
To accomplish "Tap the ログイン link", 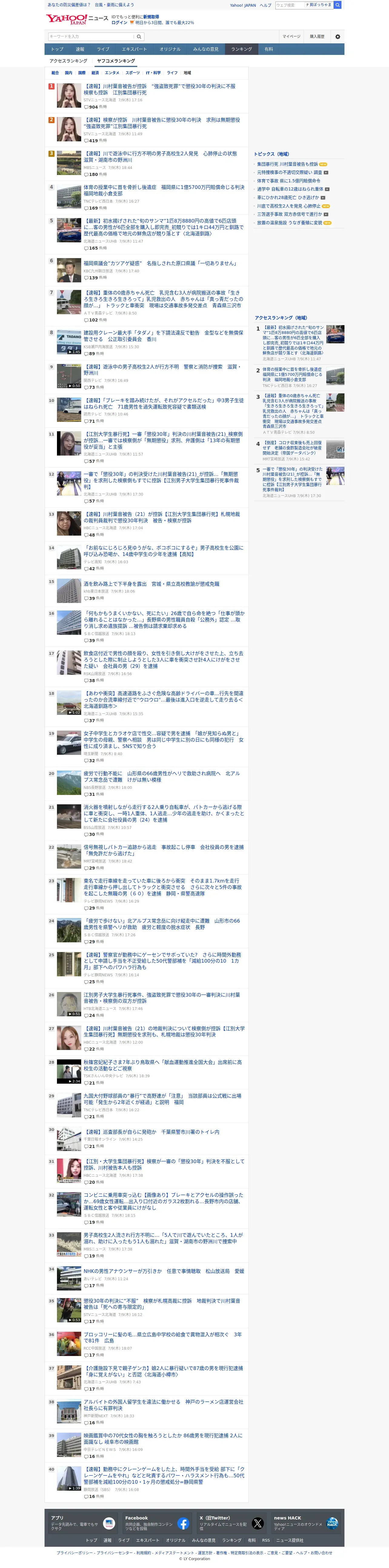I will tap(119, 22).
